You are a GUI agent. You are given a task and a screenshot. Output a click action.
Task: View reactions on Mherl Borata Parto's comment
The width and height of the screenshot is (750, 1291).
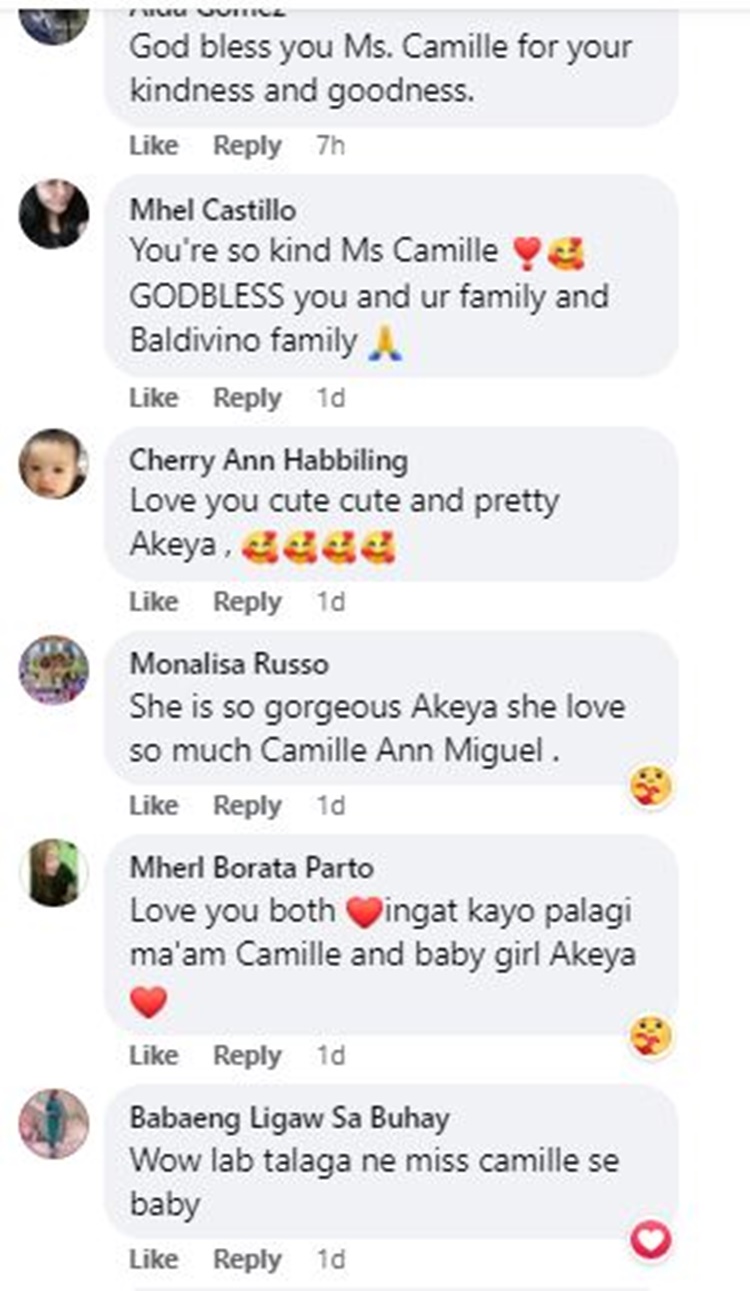651,1038
